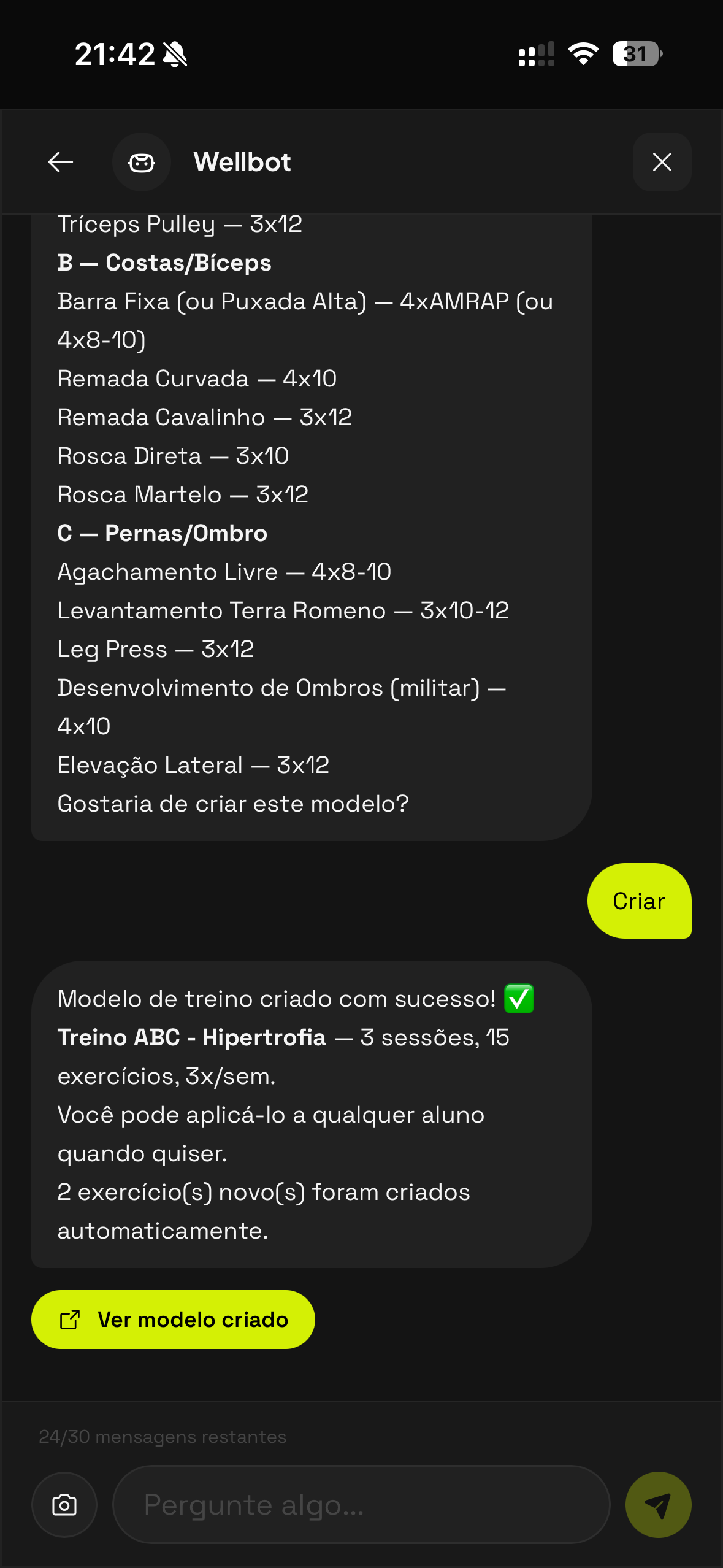
Task: Tap the back arrow to return
Action: pyautogui.click(x=59, y=161)
